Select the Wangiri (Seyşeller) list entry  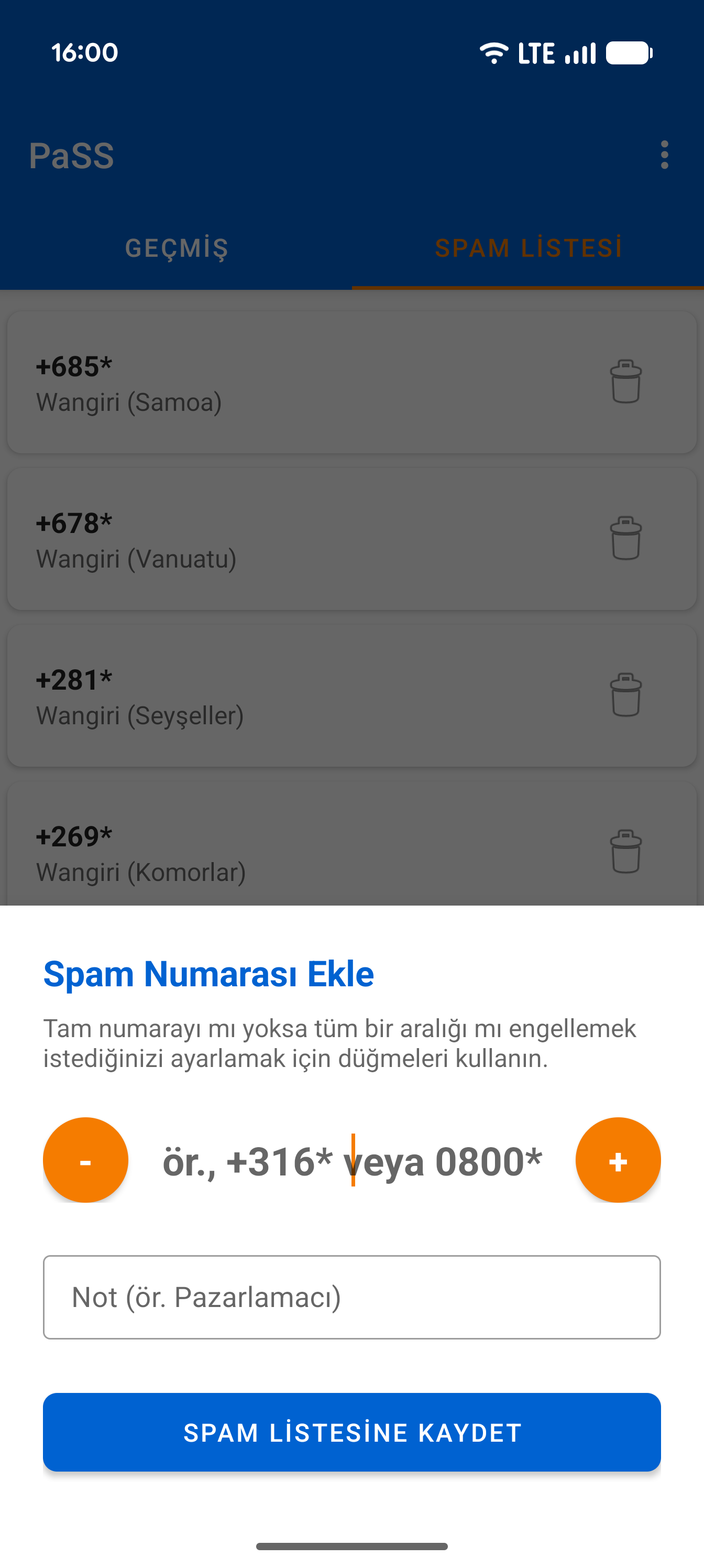point(244,694)
